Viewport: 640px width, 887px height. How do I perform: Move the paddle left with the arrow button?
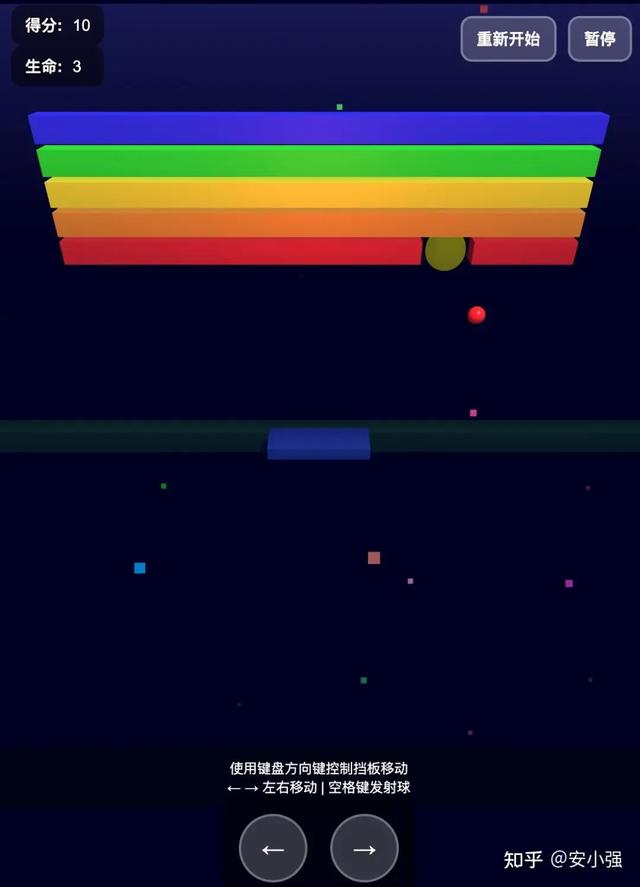(x=273, y=848)
